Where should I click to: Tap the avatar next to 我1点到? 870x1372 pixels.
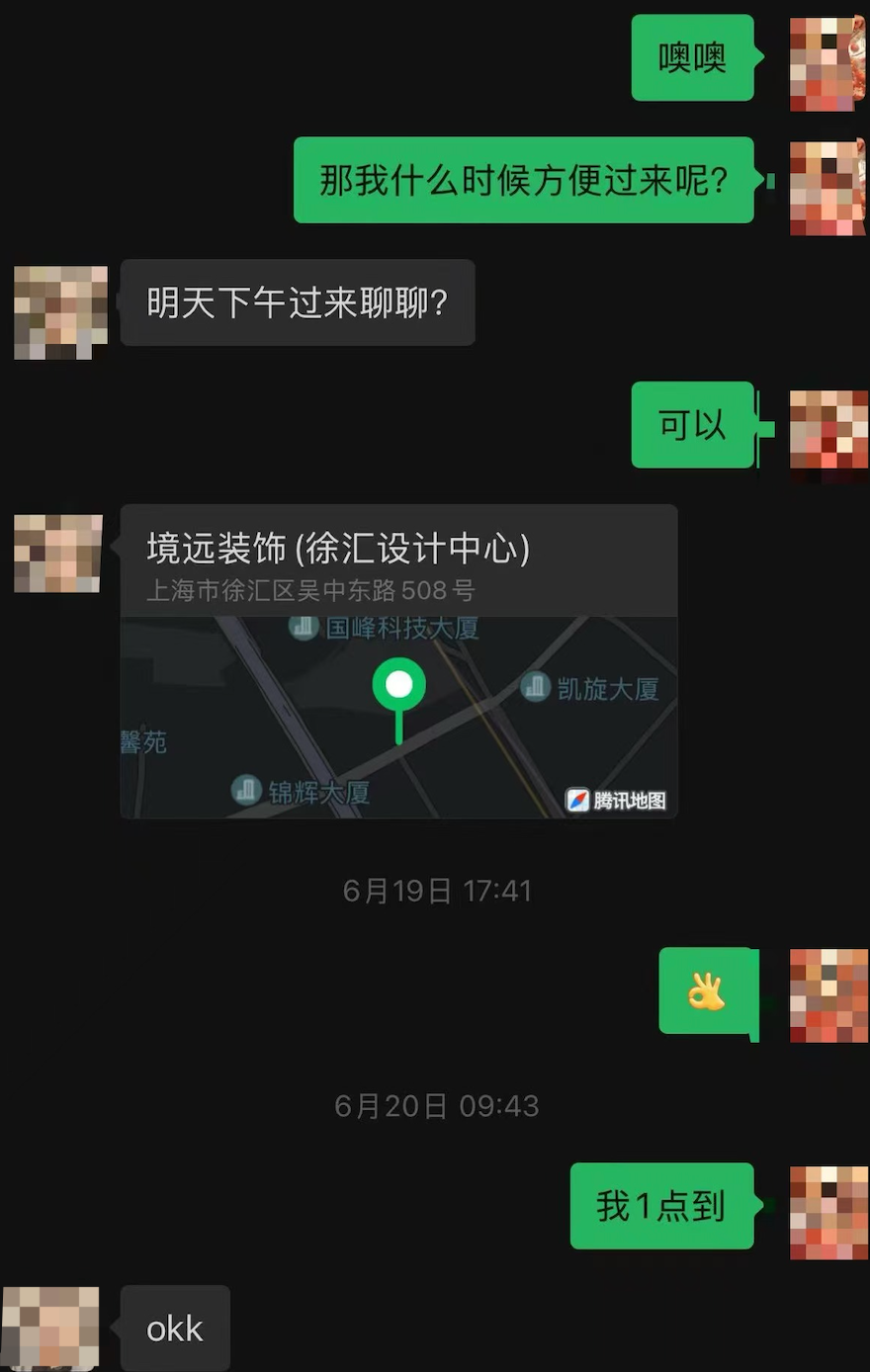point(828,1212)
